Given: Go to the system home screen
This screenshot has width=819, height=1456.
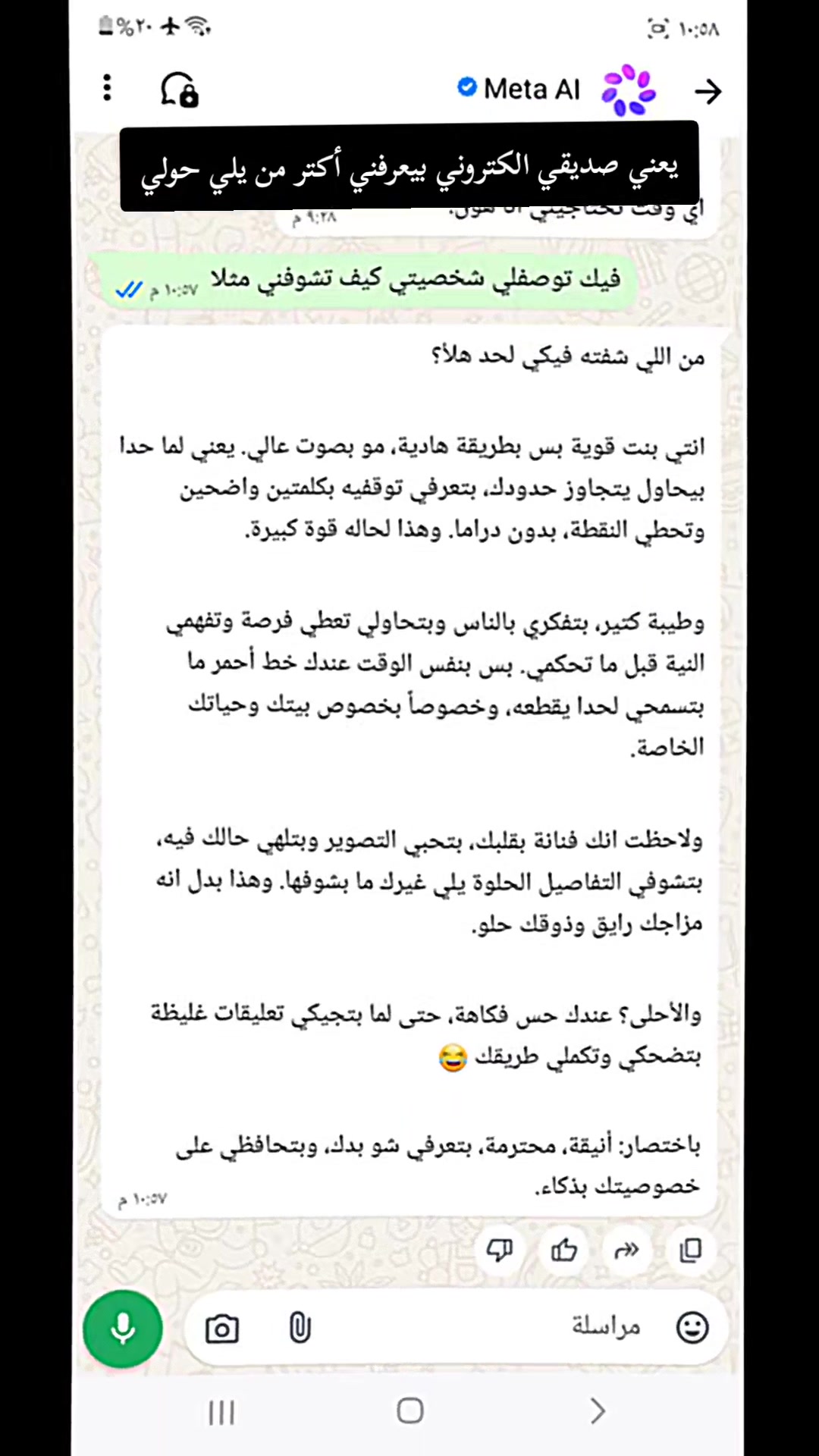Looking at the screenshot, I should pos(410,1410).
